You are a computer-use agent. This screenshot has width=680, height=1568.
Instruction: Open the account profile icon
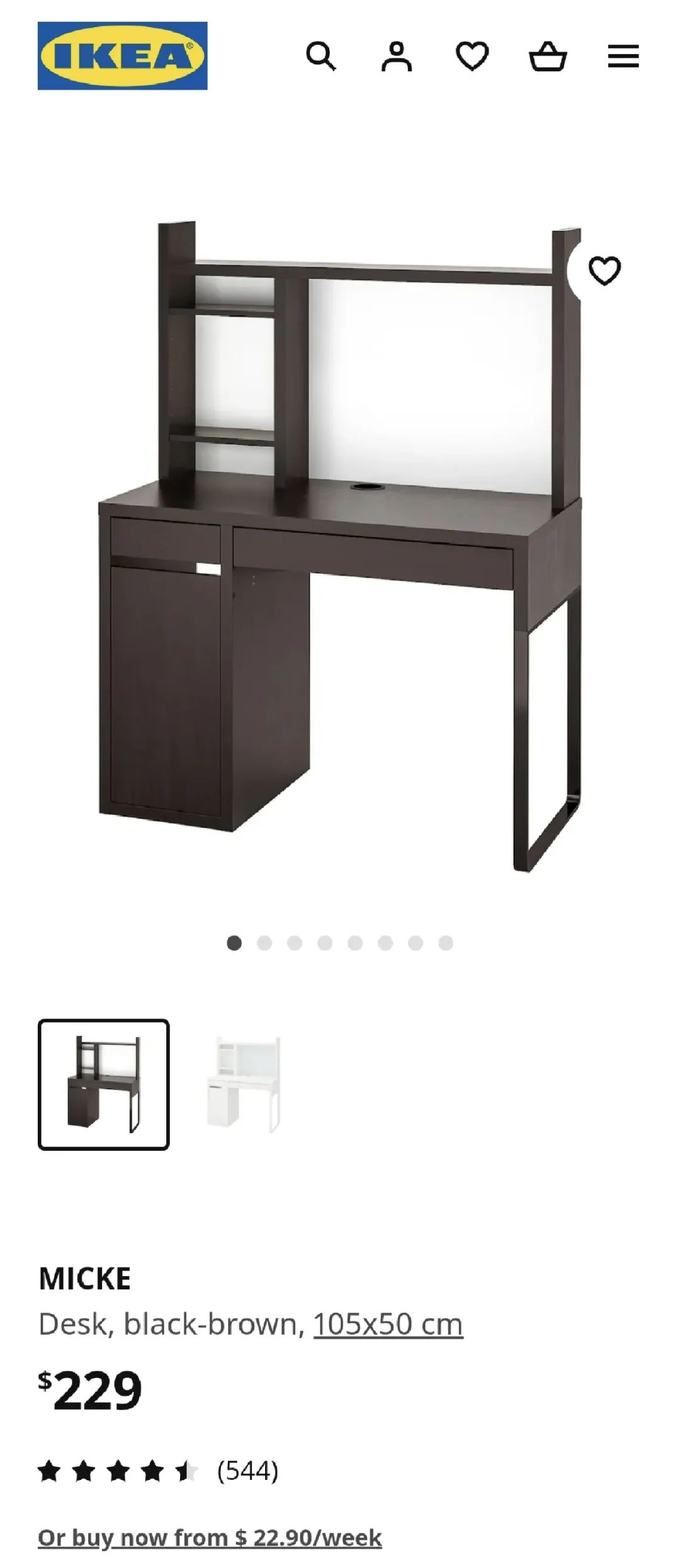(x=397, y=57)
